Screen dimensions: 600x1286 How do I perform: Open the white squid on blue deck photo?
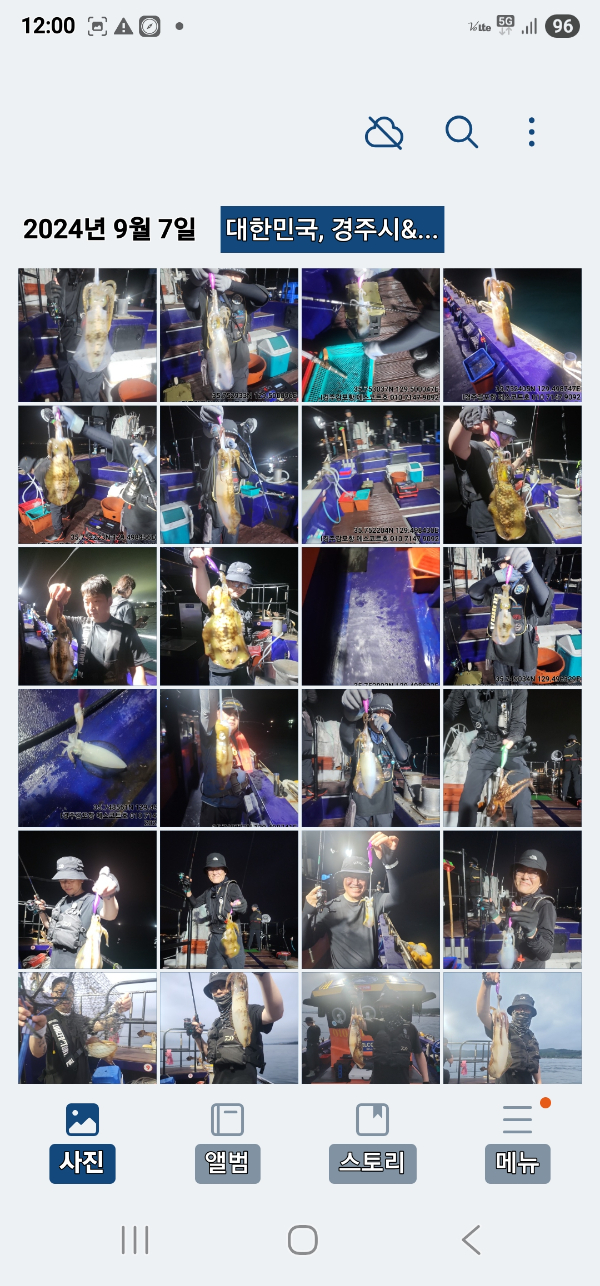pyautogui.click(x=87, y=757)
